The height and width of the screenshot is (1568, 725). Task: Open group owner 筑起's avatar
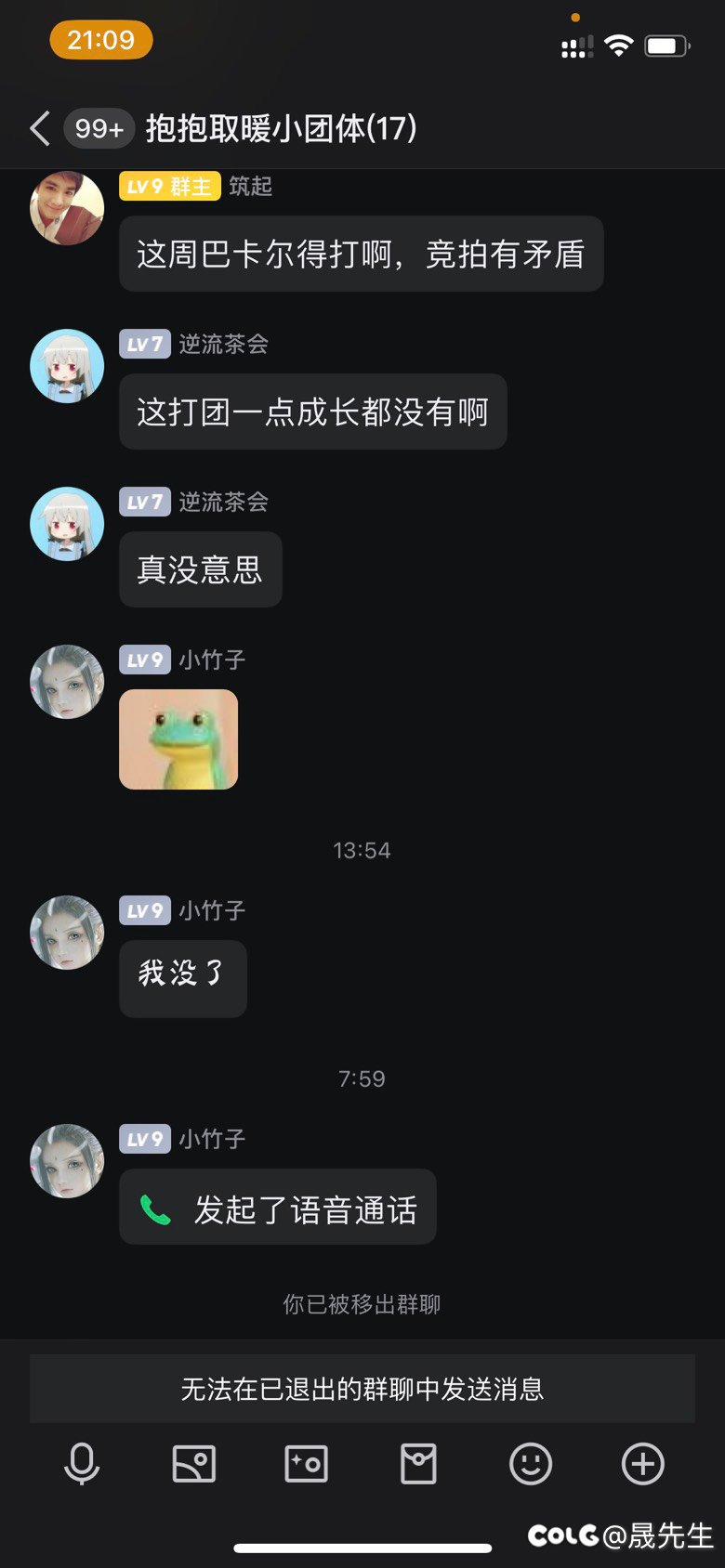pos(67,208)
